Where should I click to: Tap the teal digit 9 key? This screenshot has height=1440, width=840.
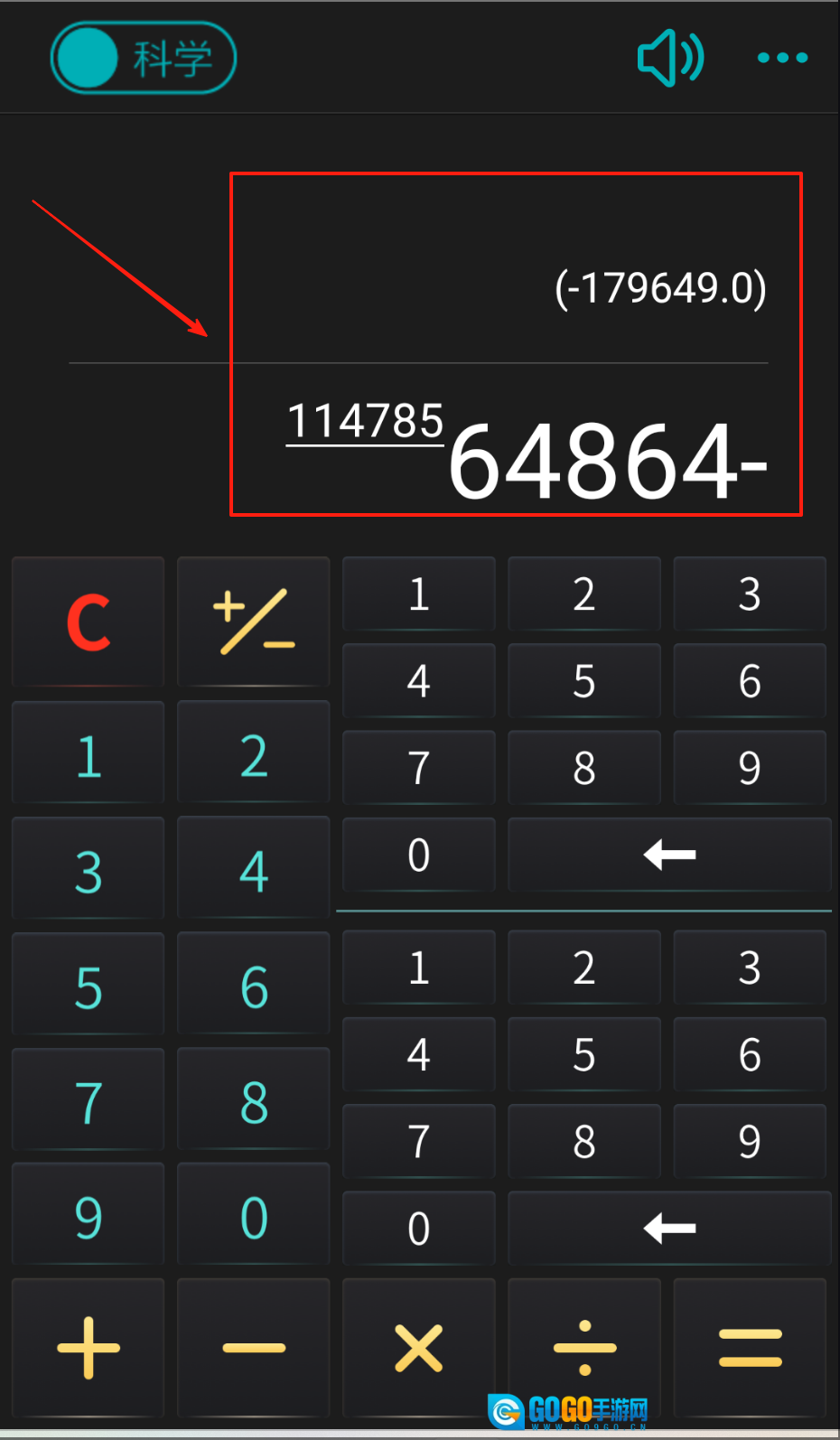[x=89, y=1217]
